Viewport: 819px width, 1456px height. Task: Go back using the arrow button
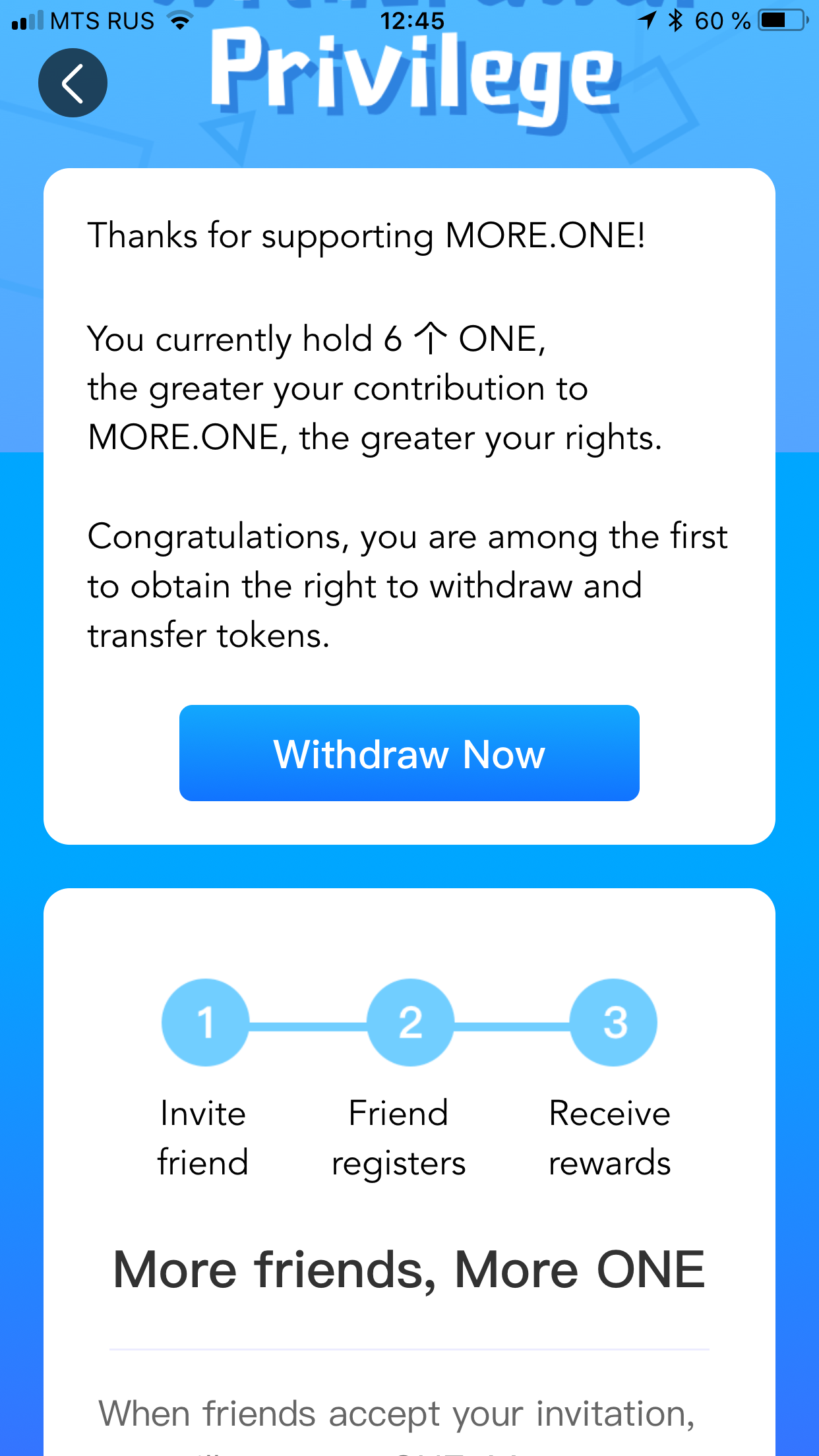[73, 83]
